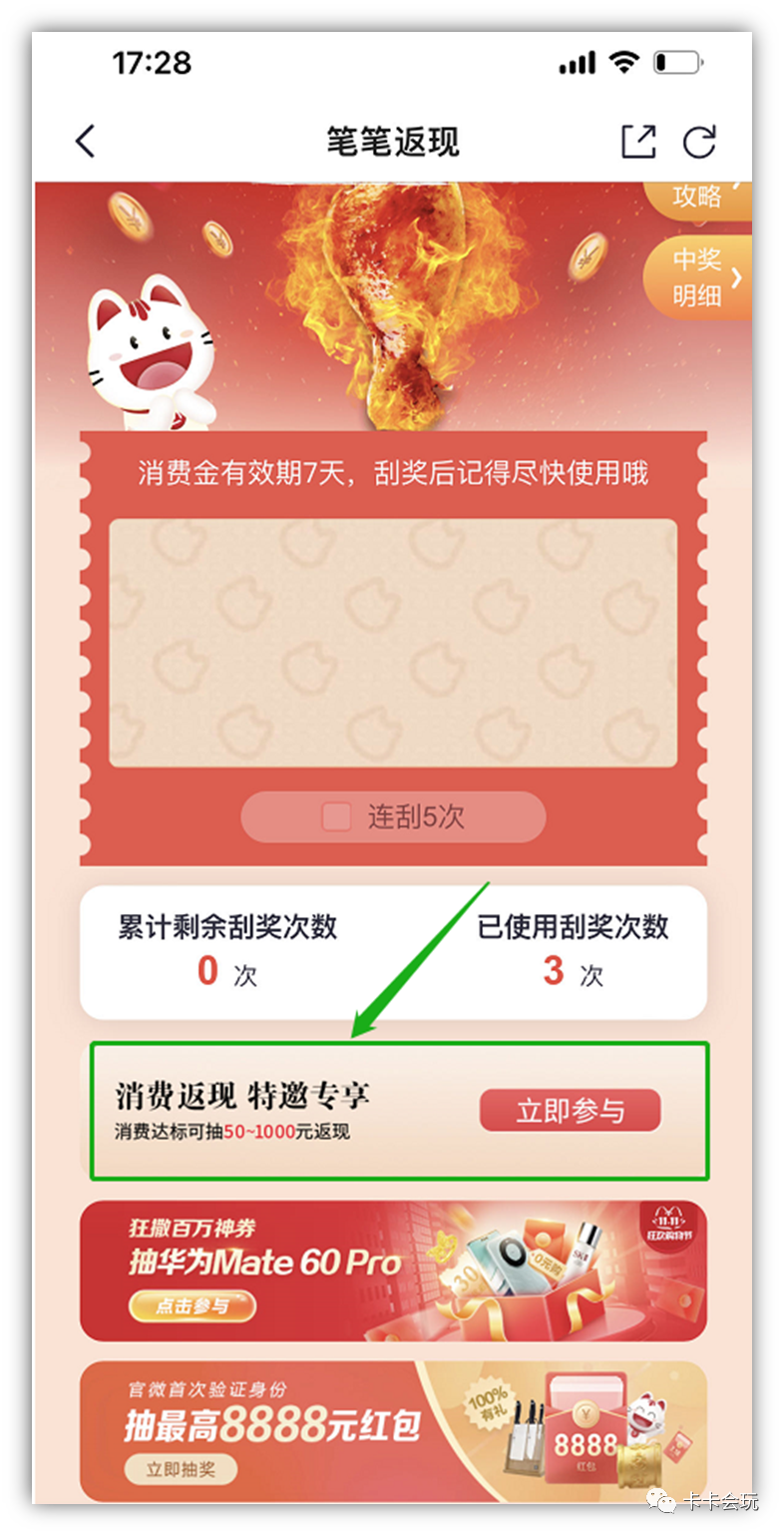Share this page via the share icon
The height and width of the screenshot is (1536, 784).
[638, 142]
